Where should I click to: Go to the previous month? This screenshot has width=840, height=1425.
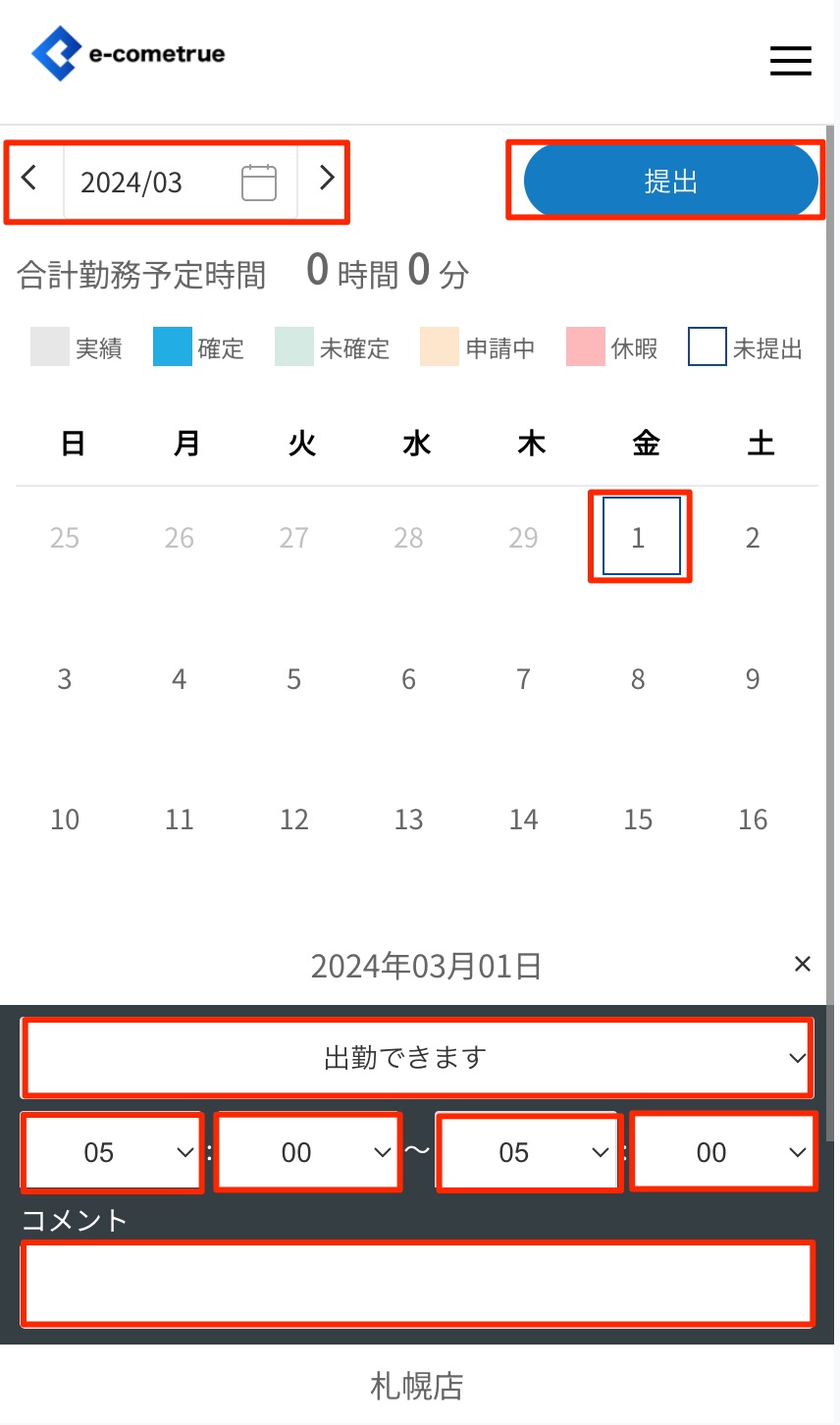29,179
